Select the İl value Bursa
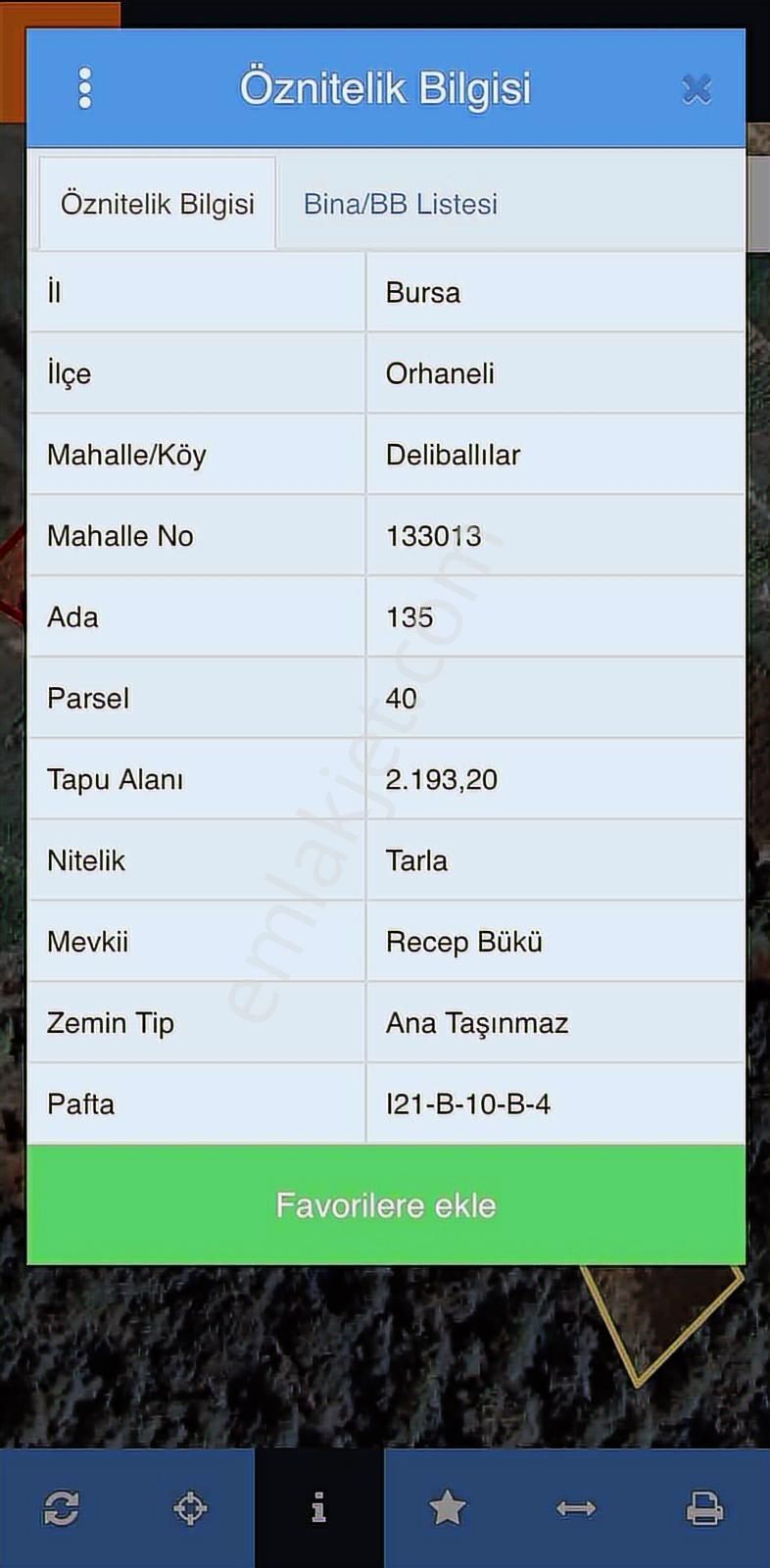Image resolution: width=770 pixels, height=1568 pixels. click(x=421, y=292)
